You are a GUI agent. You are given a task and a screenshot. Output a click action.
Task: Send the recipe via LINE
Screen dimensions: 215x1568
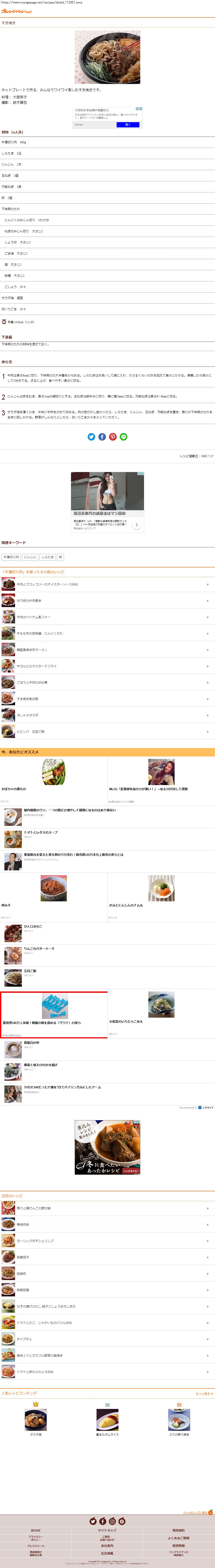coord(124,437)
